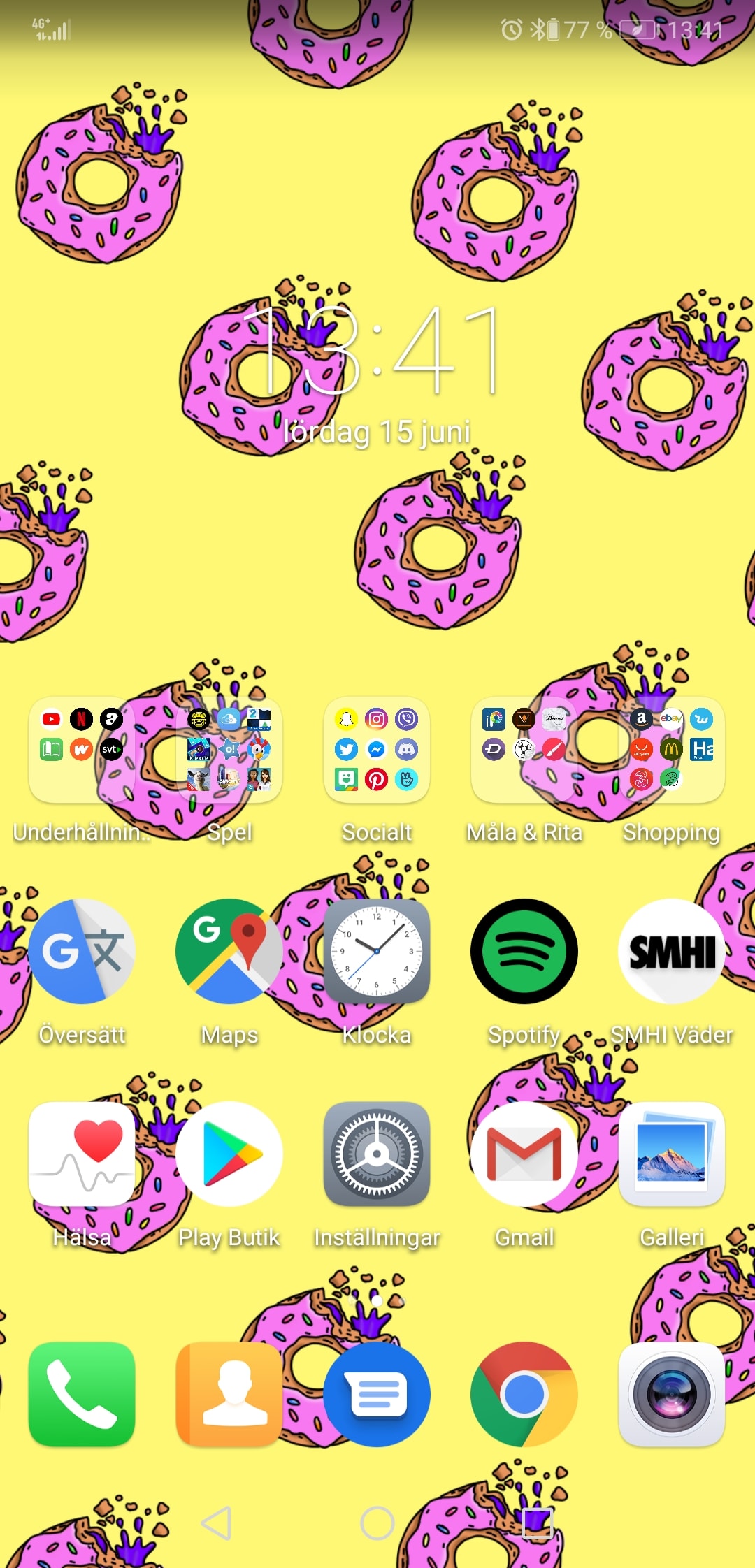The height and width of the screenshot is (1568, 755).
Task: Open the Galleri app
Action: (672, 1154)
